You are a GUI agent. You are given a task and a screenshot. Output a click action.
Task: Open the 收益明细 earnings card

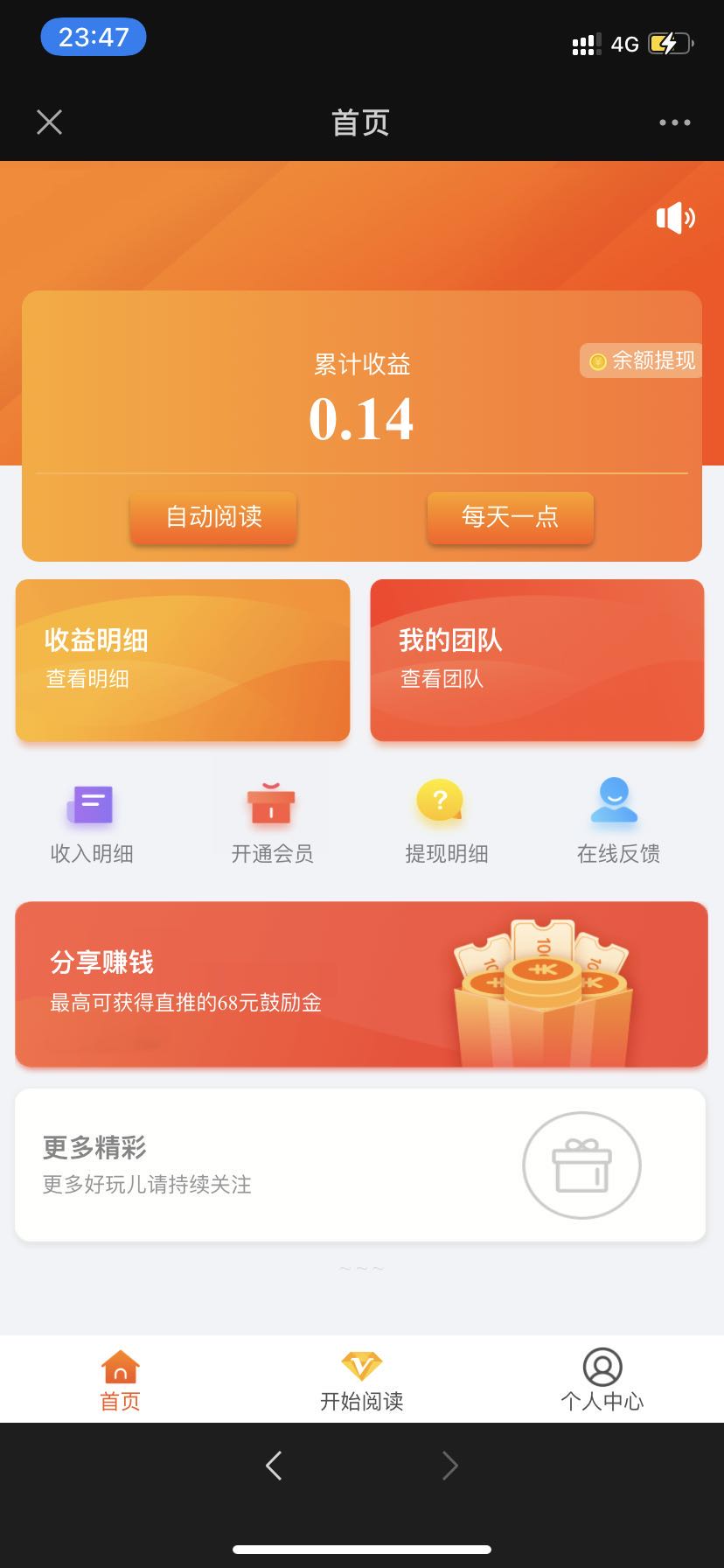(183, 660)
